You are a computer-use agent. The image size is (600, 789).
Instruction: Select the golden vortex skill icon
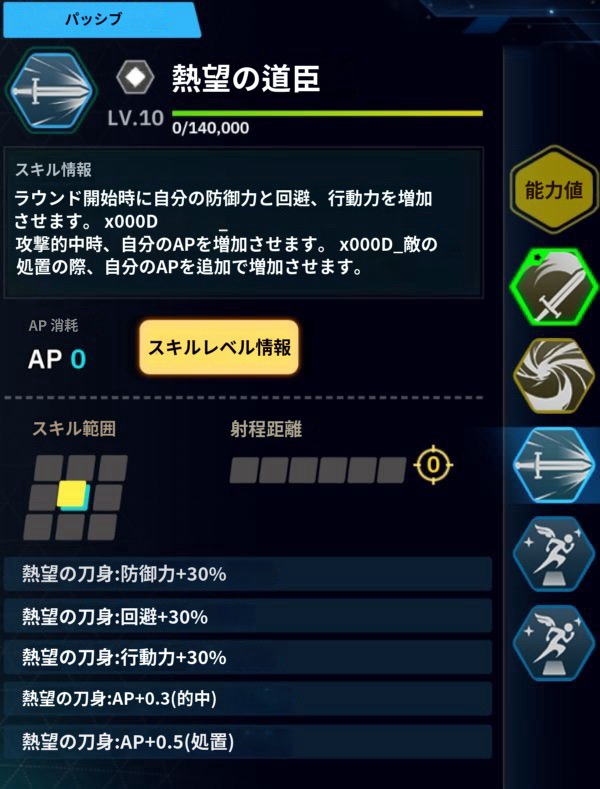[x=554, y=377]
